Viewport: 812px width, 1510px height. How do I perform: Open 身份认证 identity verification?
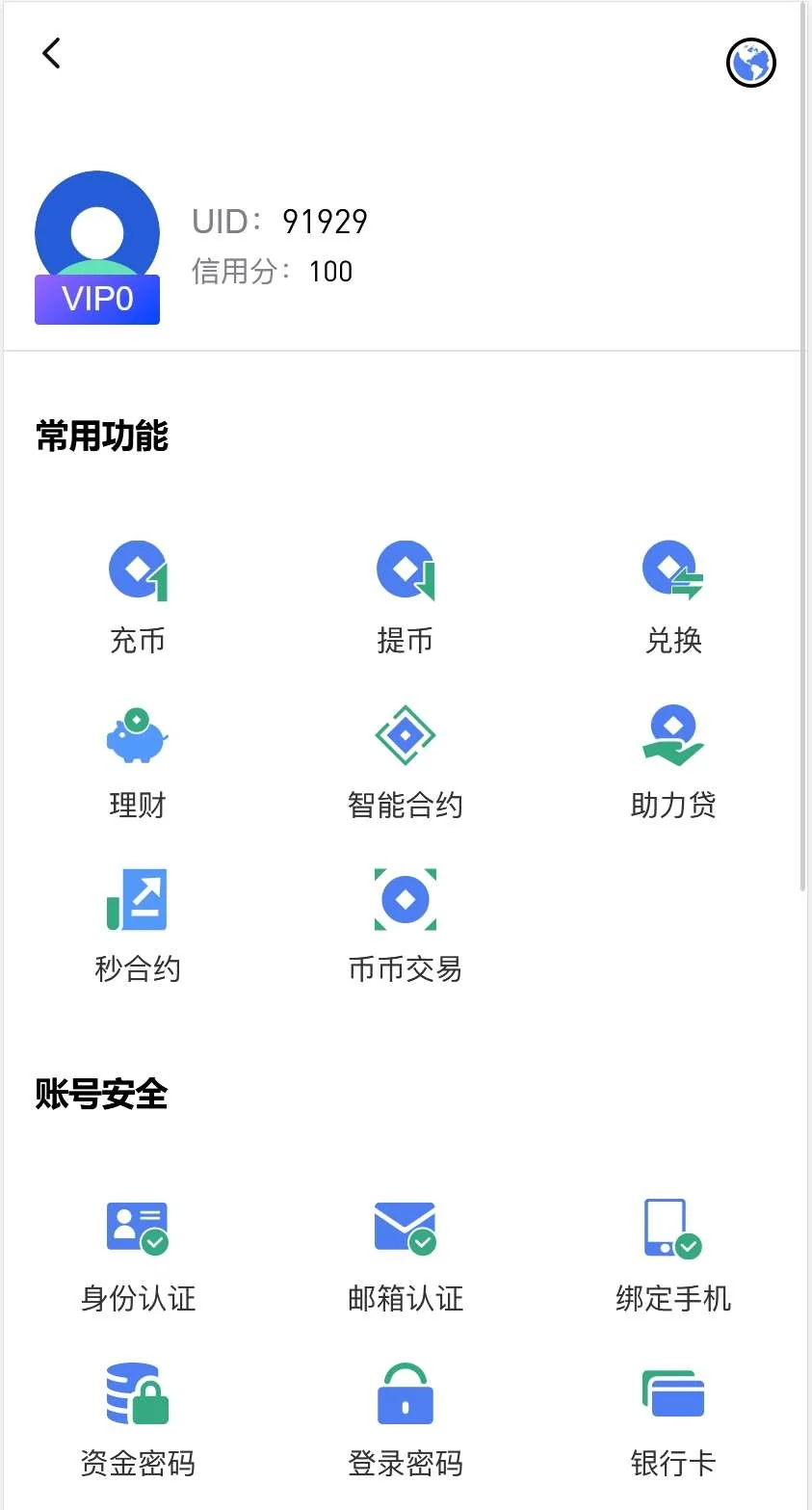(138, 1255)
